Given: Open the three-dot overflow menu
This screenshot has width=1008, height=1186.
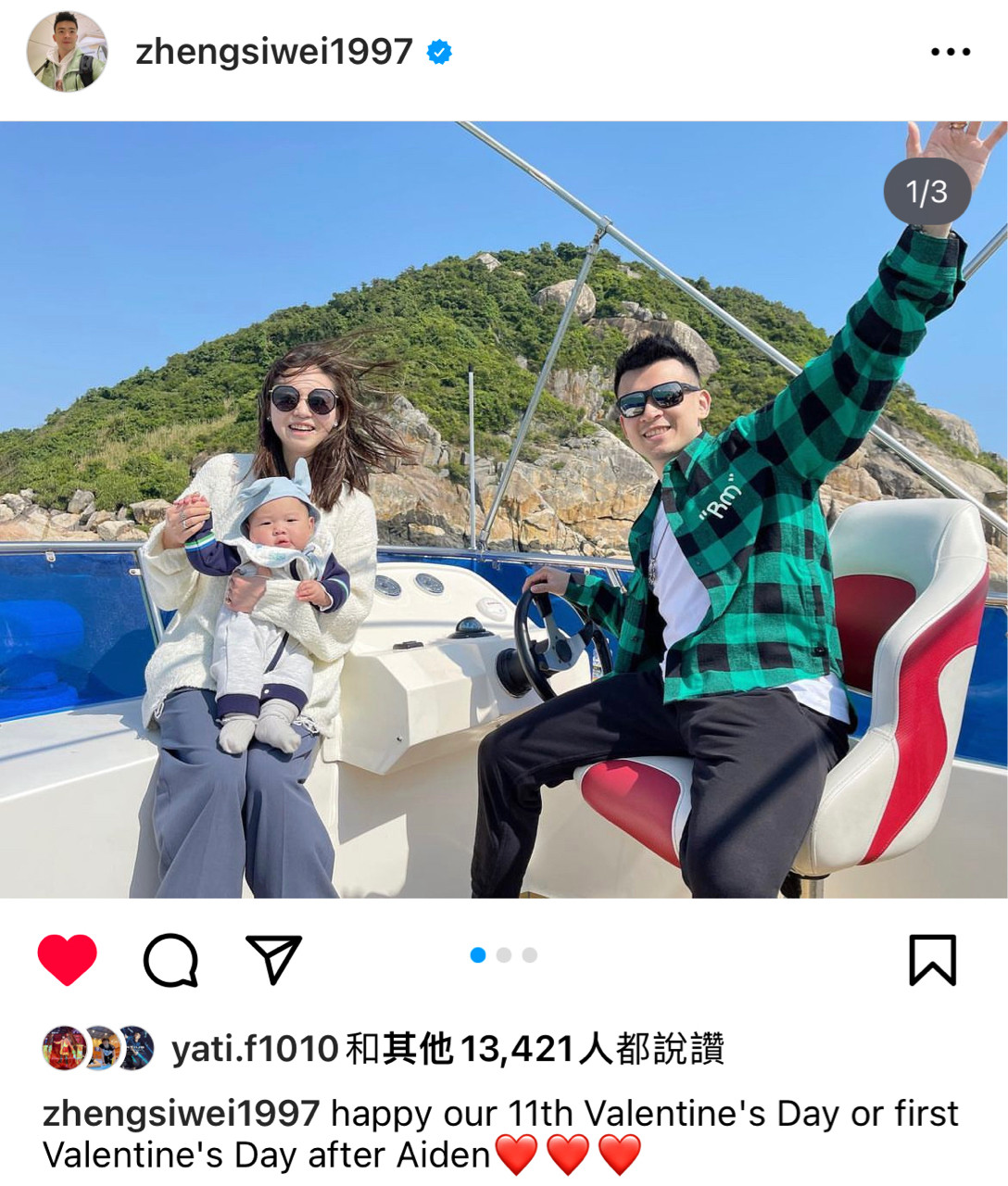Looking at the screenshot, I should pyautogui.click(x=951, y=52).
